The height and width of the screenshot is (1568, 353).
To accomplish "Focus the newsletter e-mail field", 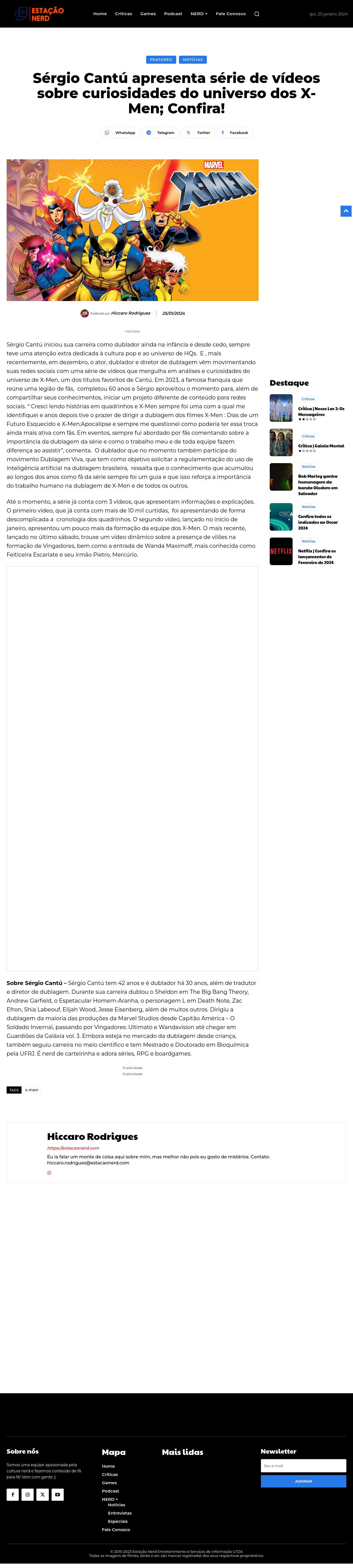I will pyautogui.click(x=303, y=1466).
